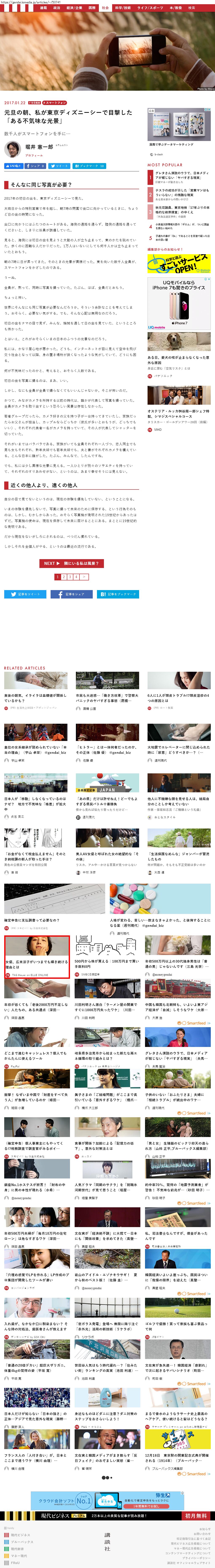The image size is (215, 1568).
Task: Open the 経済/企業 category tab
Action: coord(74,8)
